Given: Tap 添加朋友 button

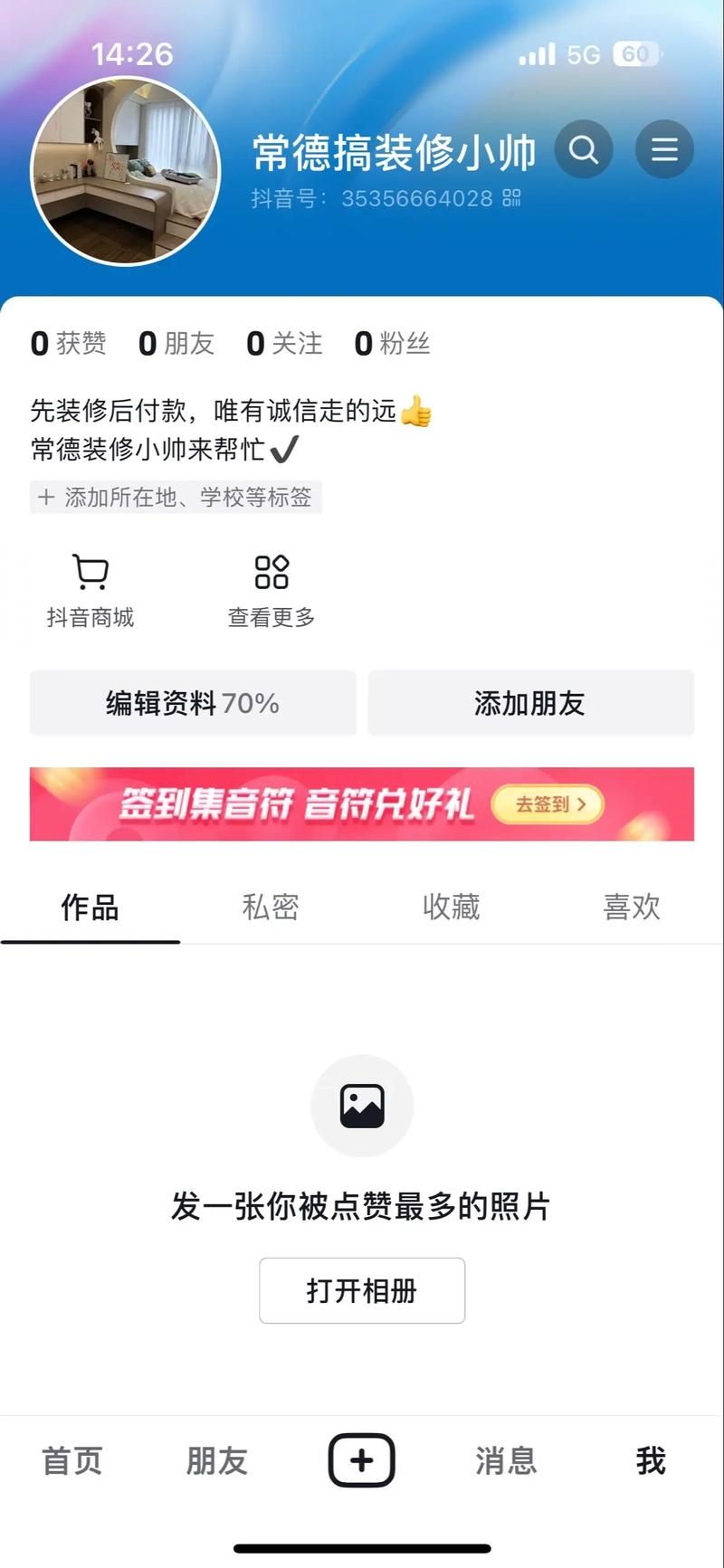Looking at the screenshot, I should click(x=530, y=703).
